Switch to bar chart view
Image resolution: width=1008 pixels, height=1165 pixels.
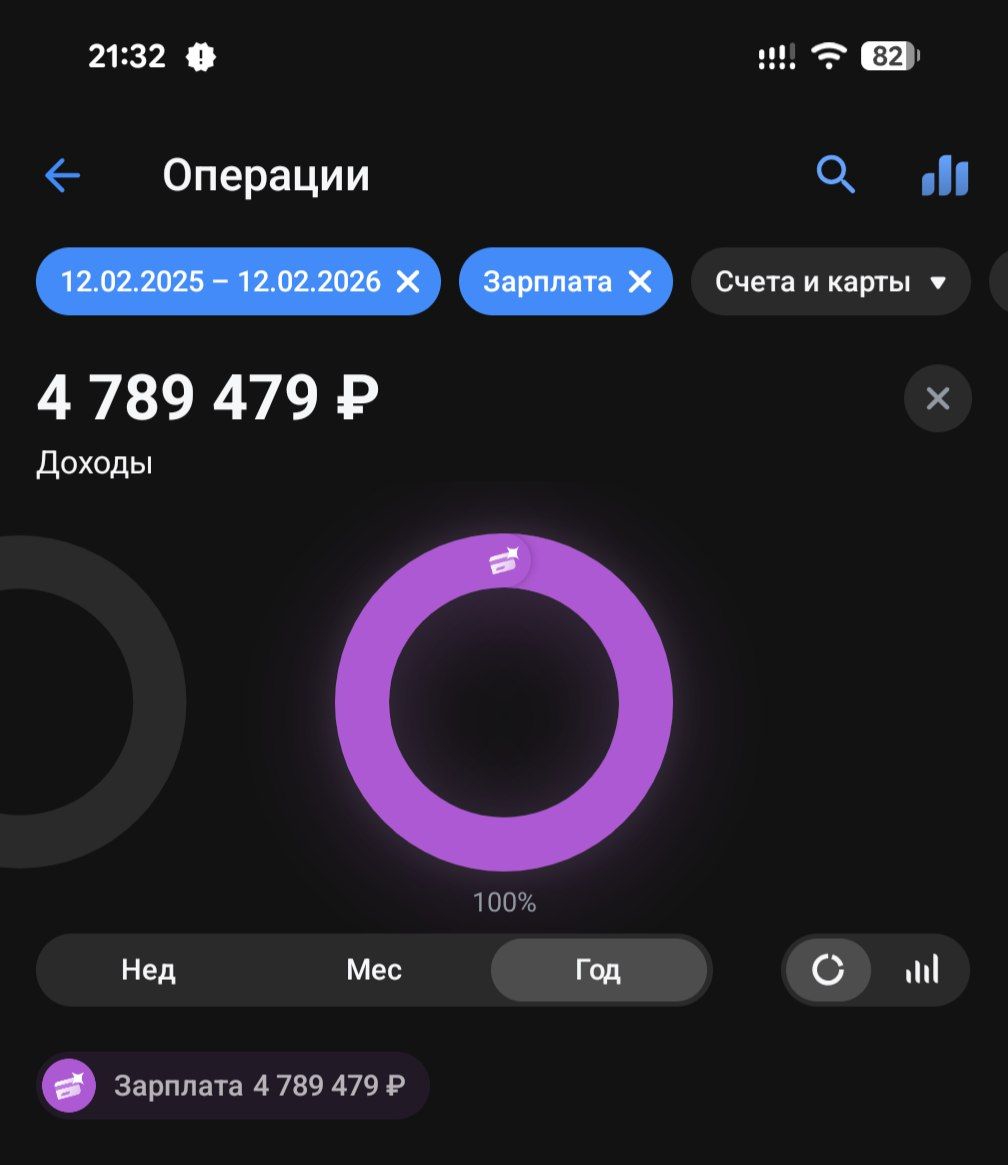pyautogui.click(x=922, y=970)
